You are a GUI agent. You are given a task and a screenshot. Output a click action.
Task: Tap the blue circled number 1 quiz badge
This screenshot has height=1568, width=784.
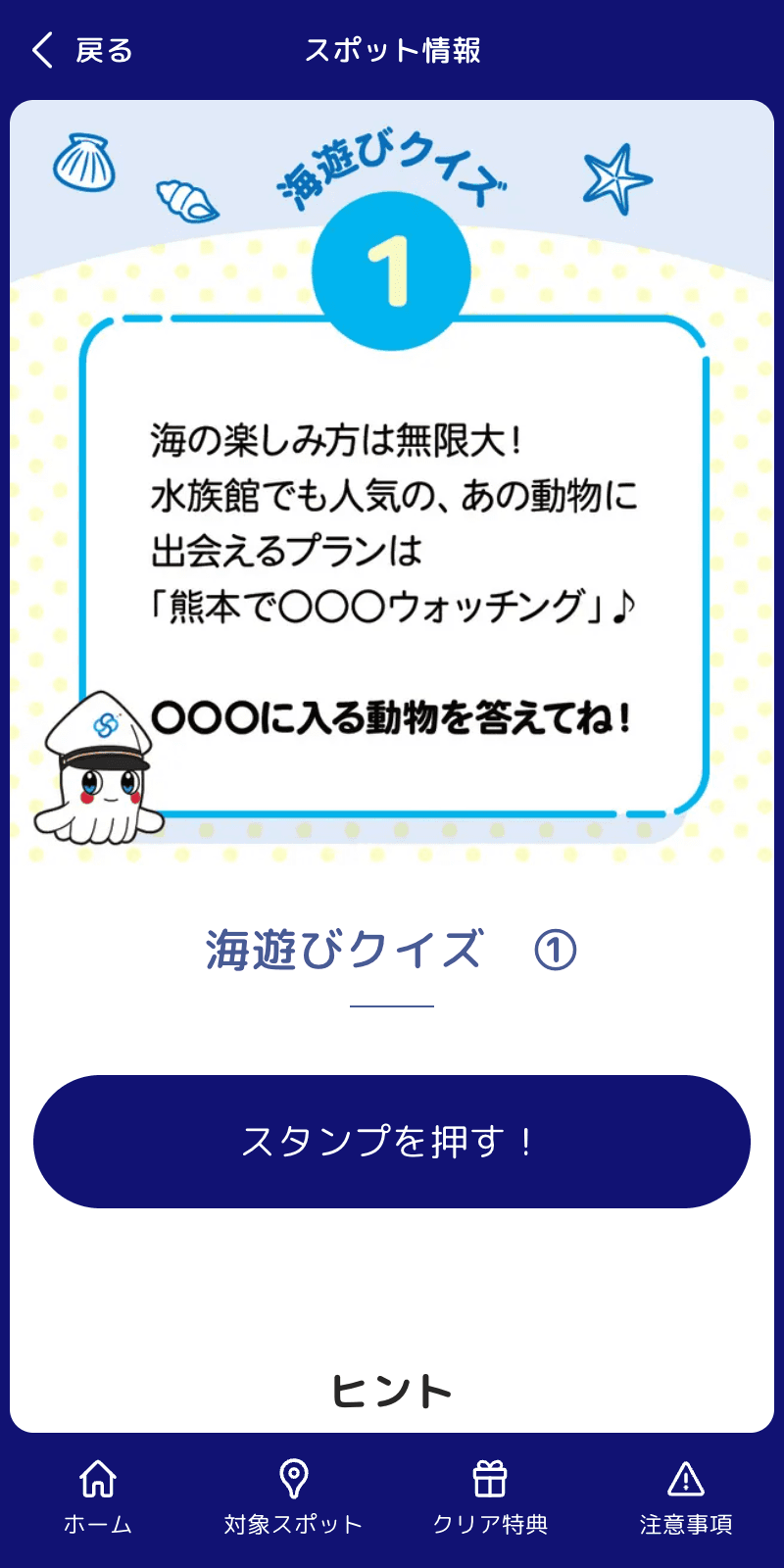coord(393,270)
